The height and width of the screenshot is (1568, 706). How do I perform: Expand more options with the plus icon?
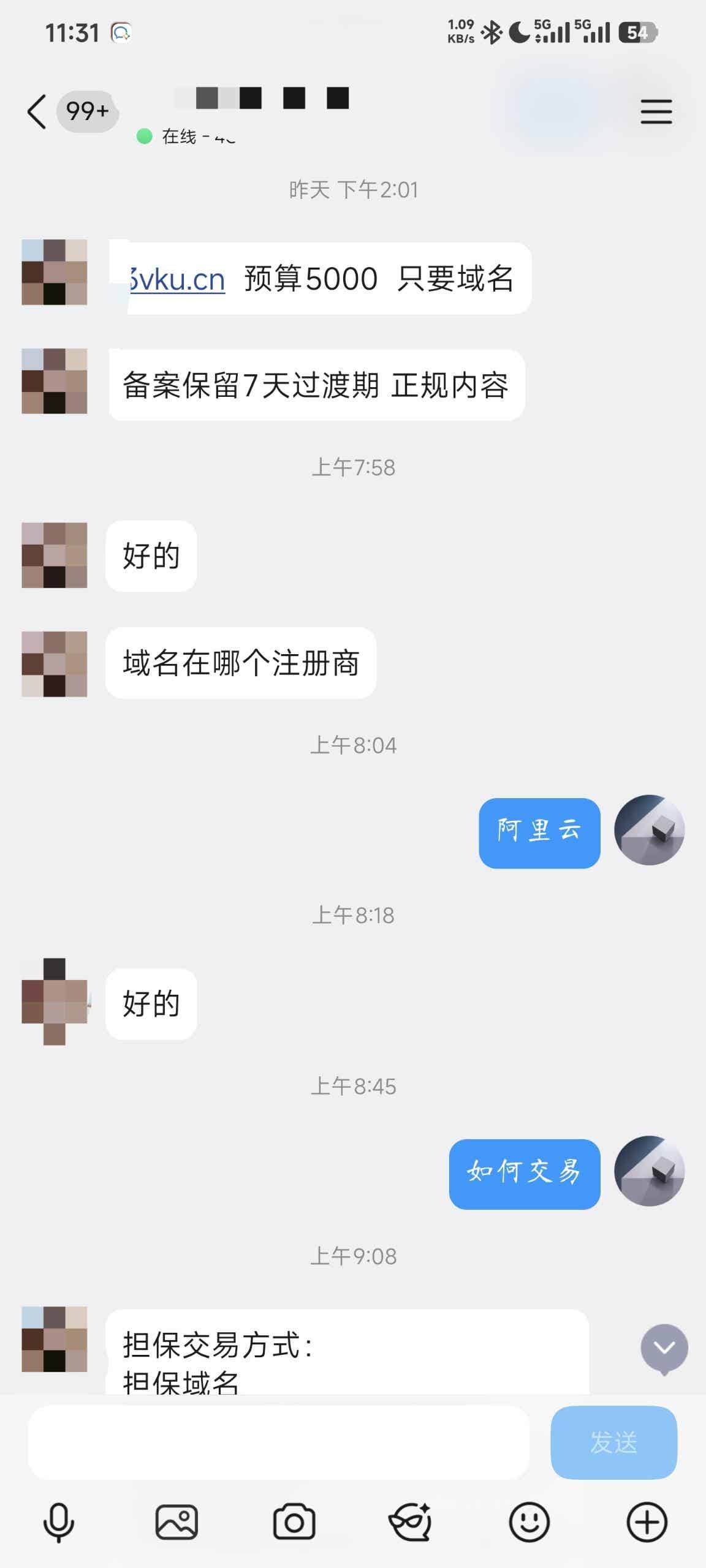(x=647, y=1522)
